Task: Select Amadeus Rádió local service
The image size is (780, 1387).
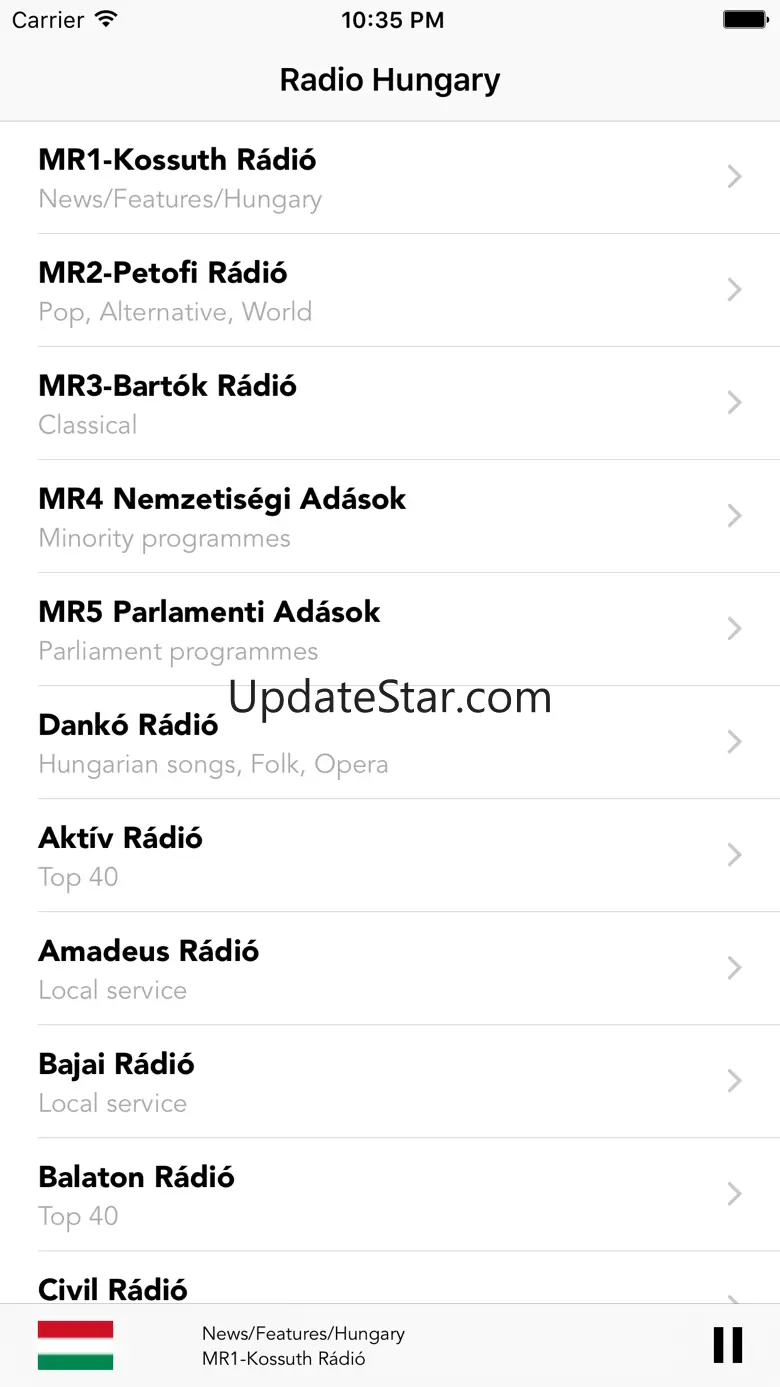Action: coord(390,969)
